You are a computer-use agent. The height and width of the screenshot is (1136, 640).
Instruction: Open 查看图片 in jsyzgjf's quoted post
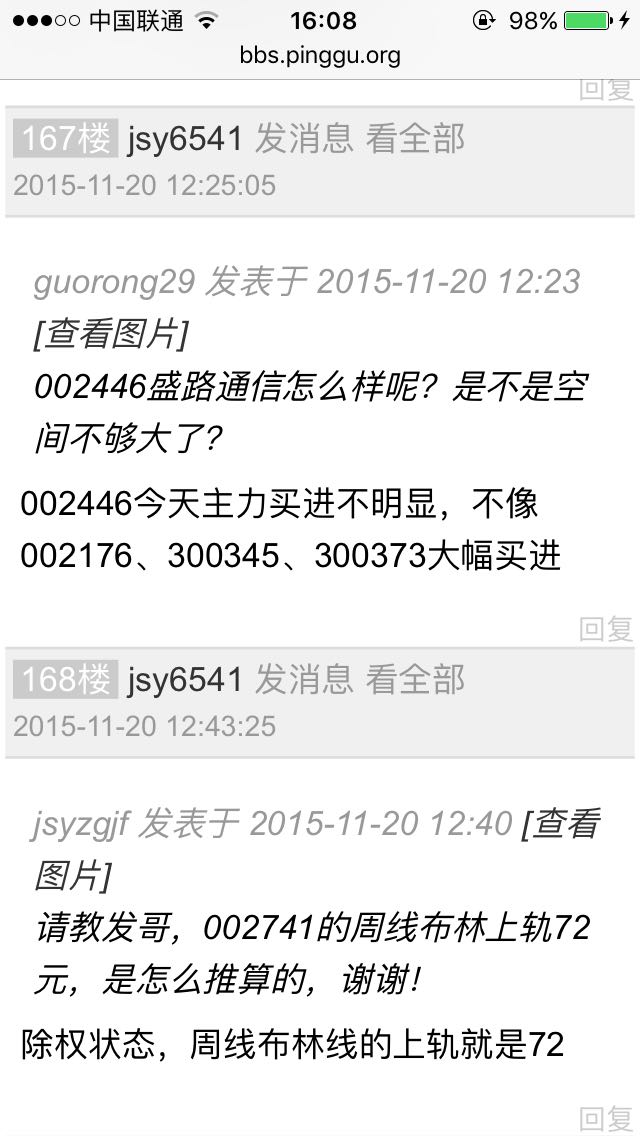pos(564,825)
